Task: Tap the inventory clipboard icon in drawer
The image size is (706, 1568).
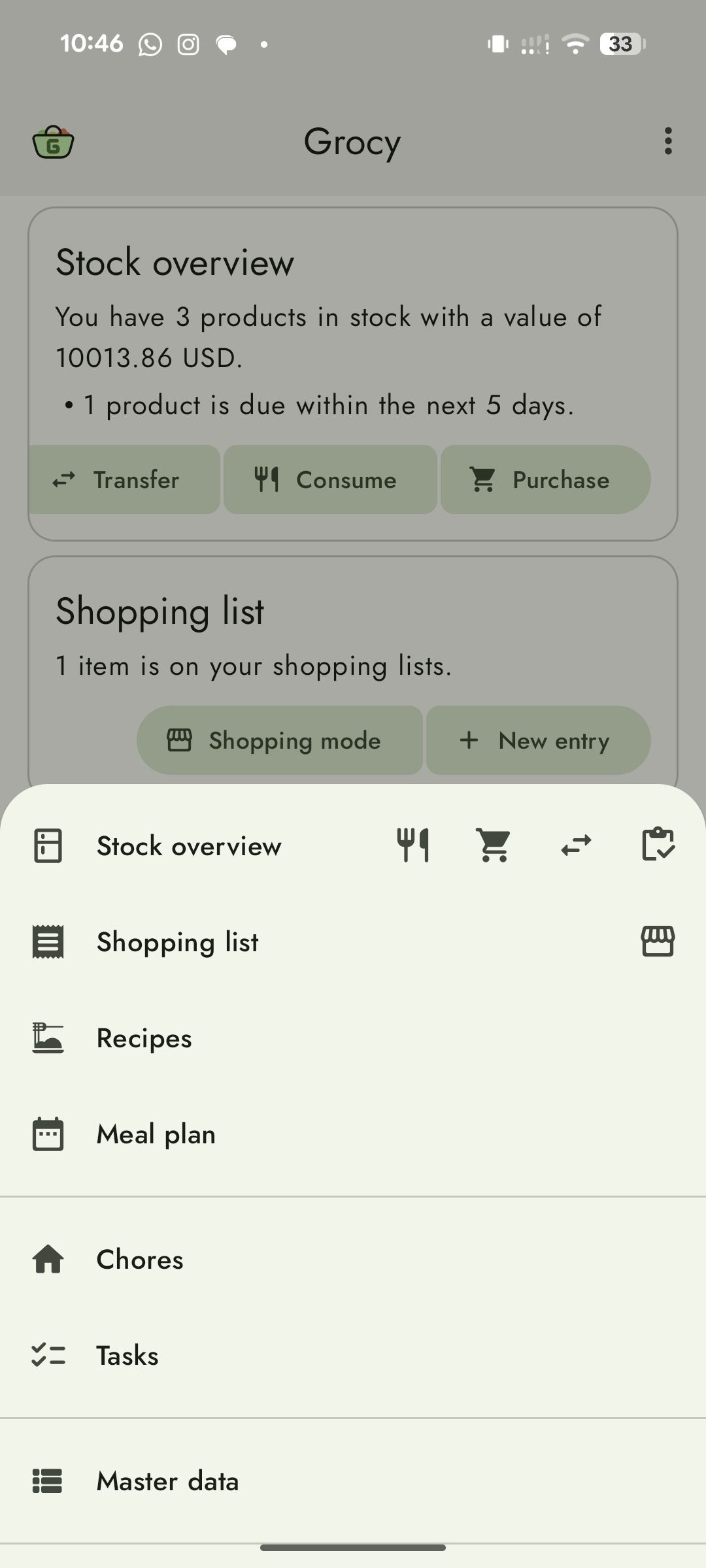Action: point(658,845)
